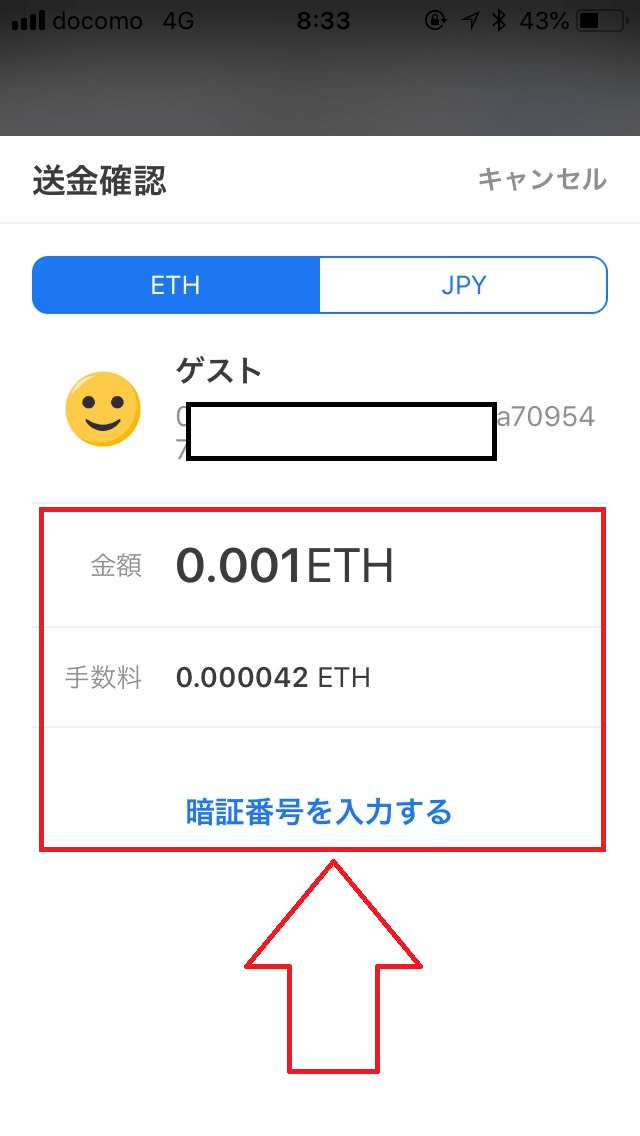Tap 暗証番号を入力する to enter PIN

coord(319,812)
